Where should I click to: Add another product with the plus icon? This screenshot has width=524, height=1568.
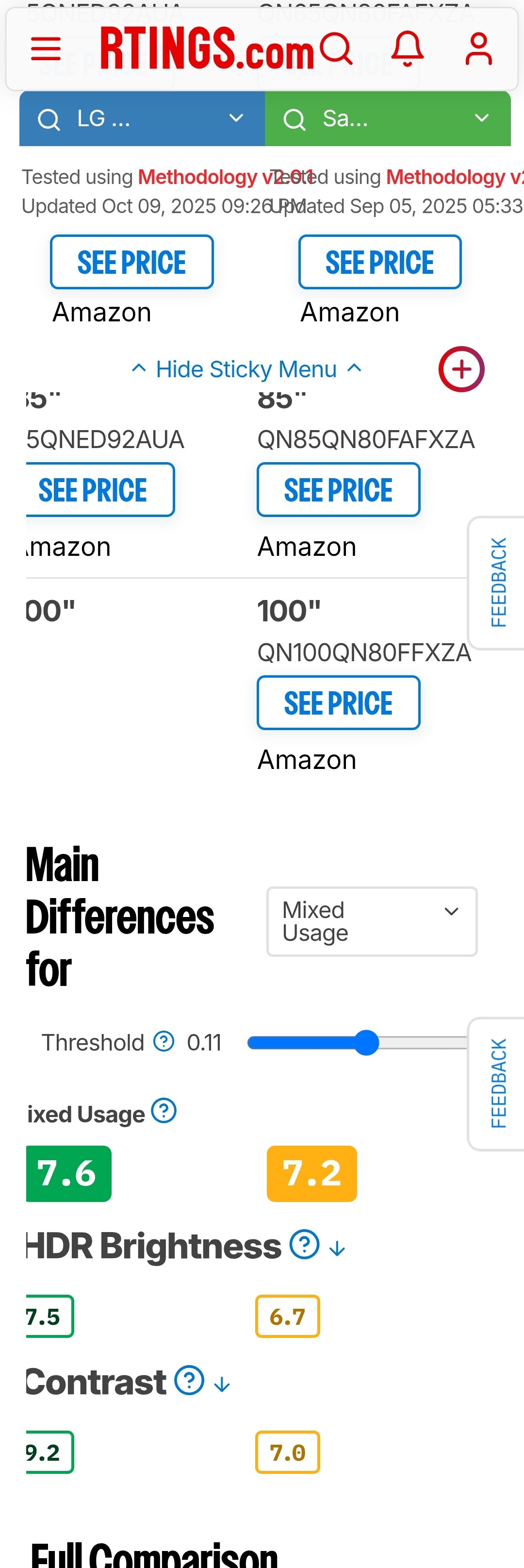[x=461, y=369]
